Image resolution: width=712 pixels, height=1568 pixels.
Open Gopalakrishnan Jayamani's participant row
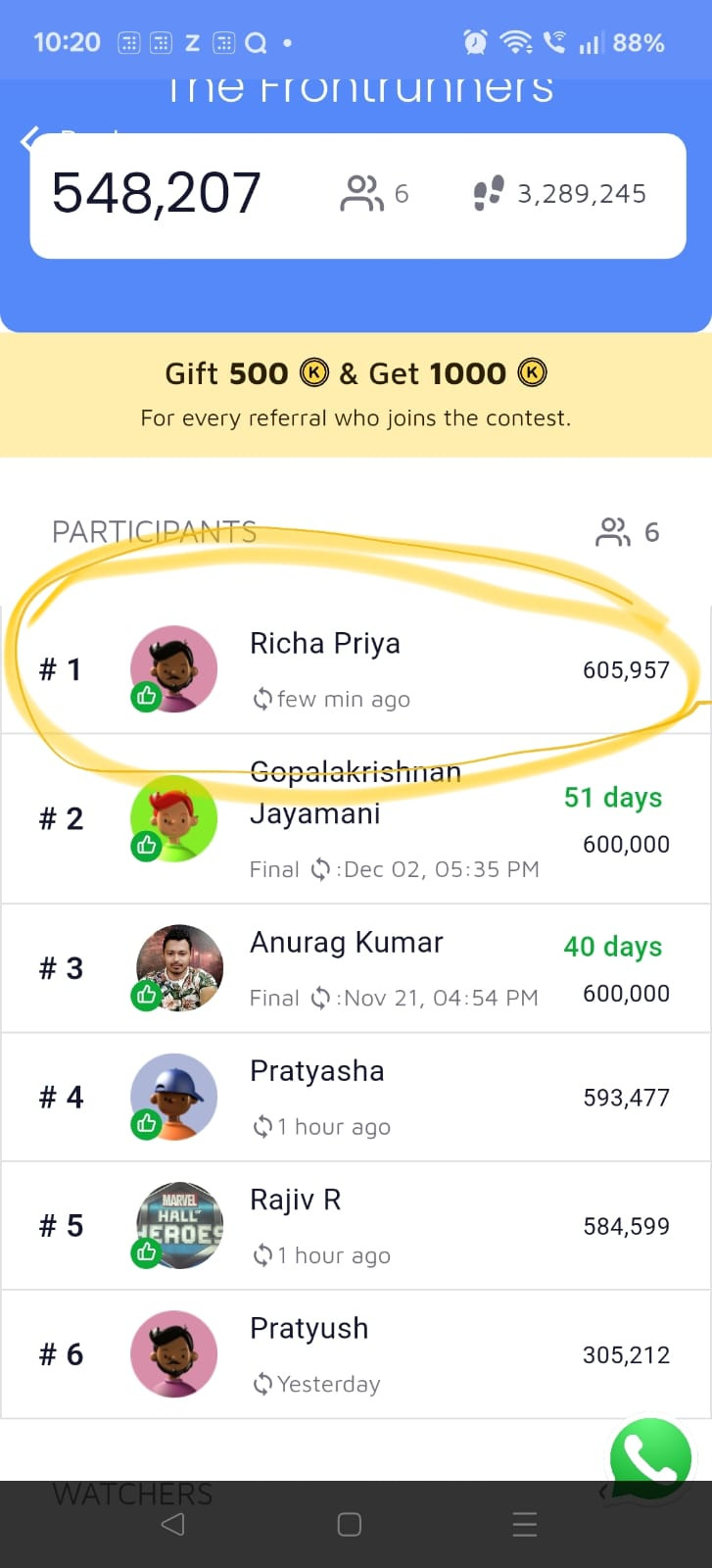(x=355, y=819)
